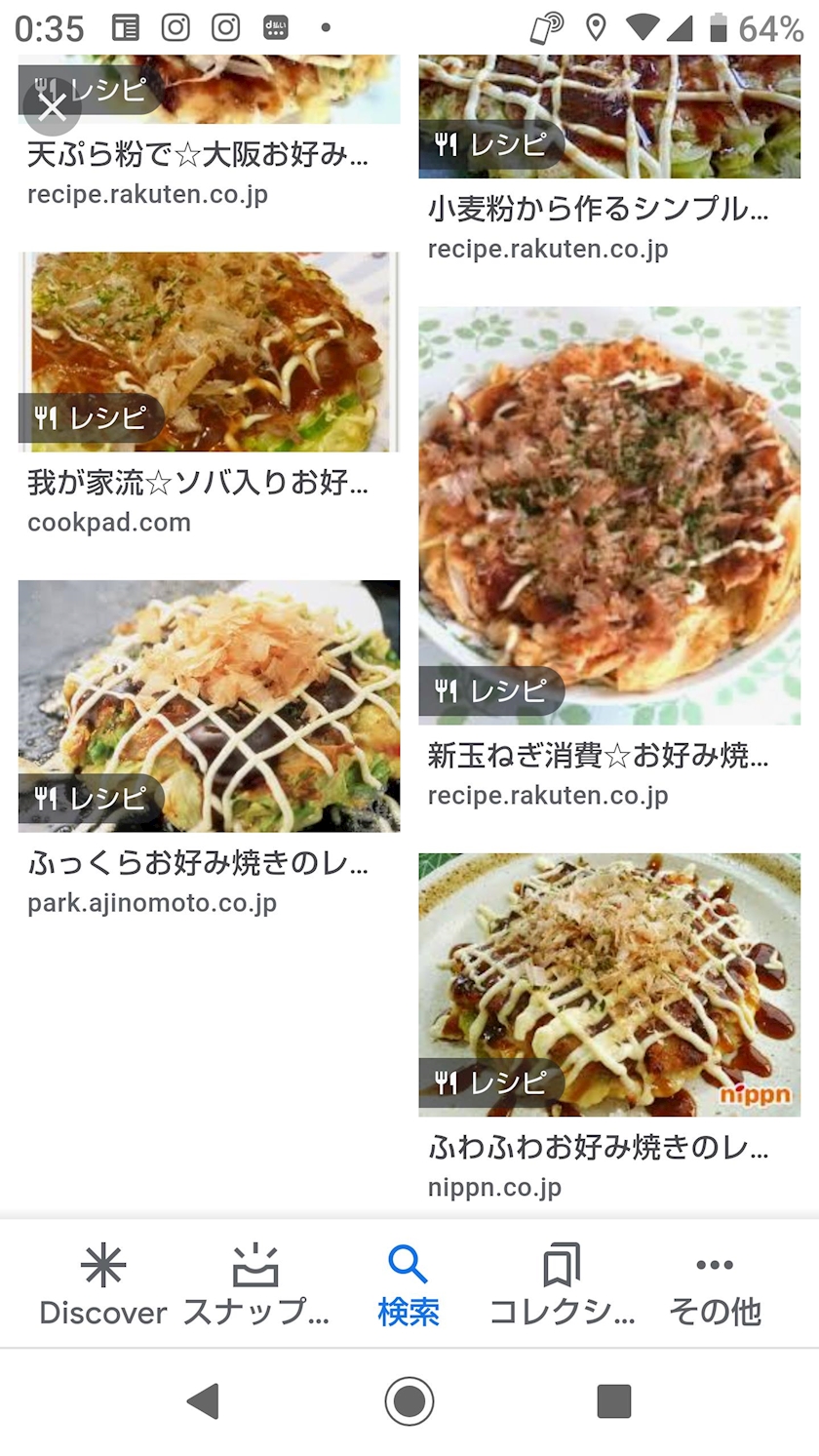Image resolution: width=819 pixels, height=1456 pixels.
Task: Open the コレクシ tab
Action: pos(562,1285)
